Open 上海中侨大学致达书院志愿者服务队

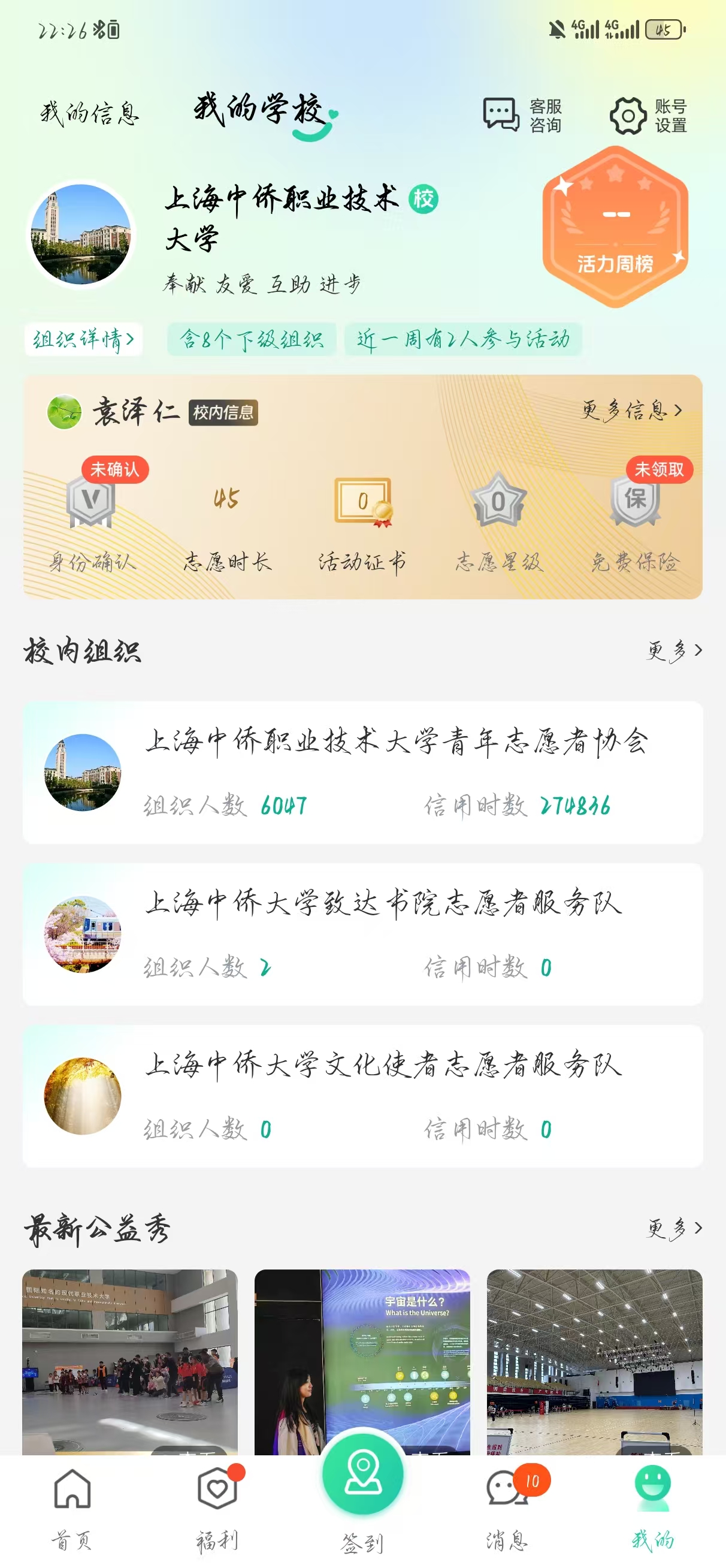362,934
